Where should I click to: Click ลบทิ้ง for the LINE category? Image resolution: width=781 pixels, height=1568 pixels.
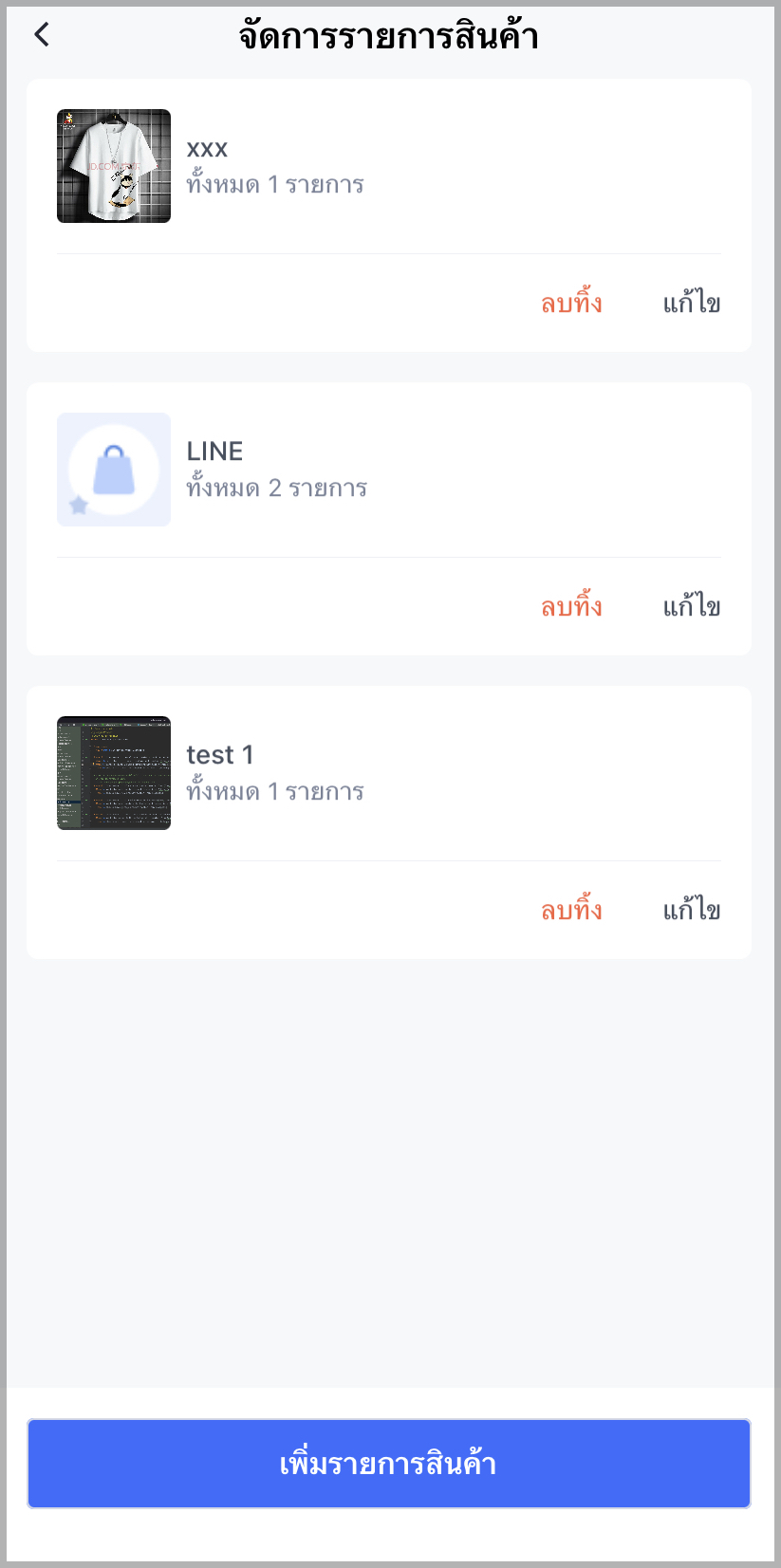pyautogui.click(x=569, y=605)
